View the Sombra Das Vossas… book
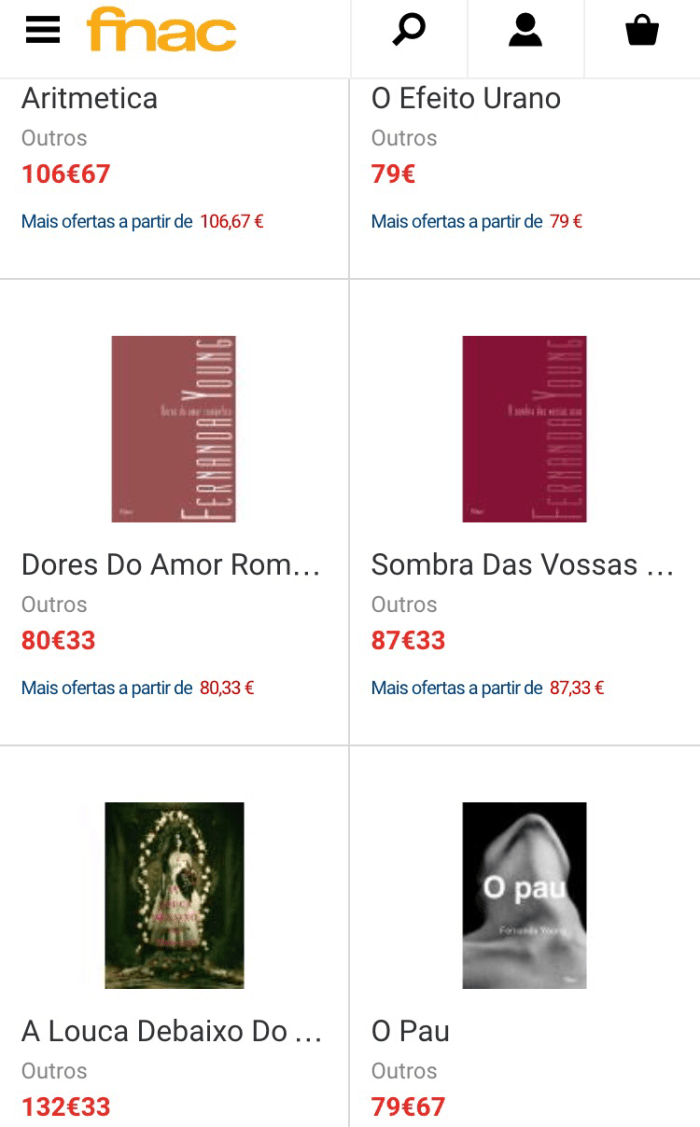The height and width of the screenshot is (1127, 700). point(522,565)
